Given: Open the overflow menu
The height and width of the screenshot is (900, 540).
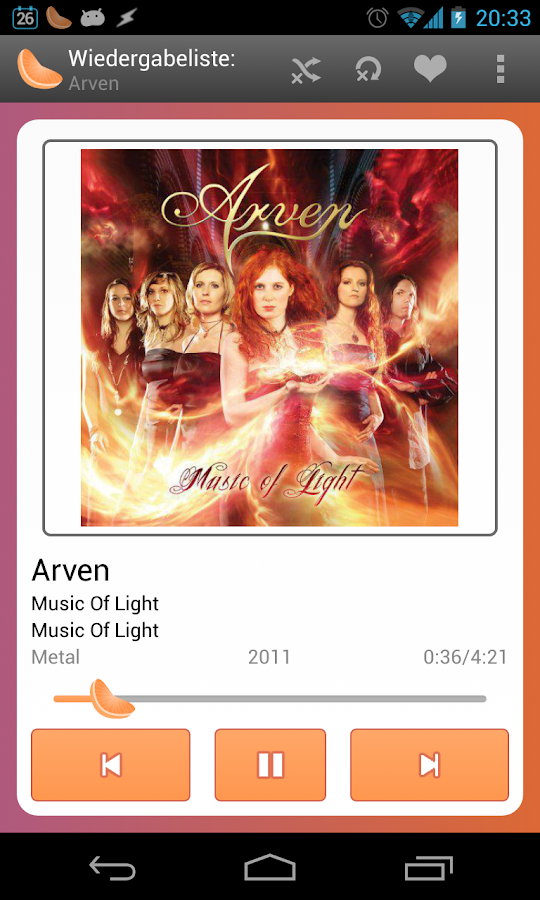Looking at the screenshot, I should tap(500, 69).
